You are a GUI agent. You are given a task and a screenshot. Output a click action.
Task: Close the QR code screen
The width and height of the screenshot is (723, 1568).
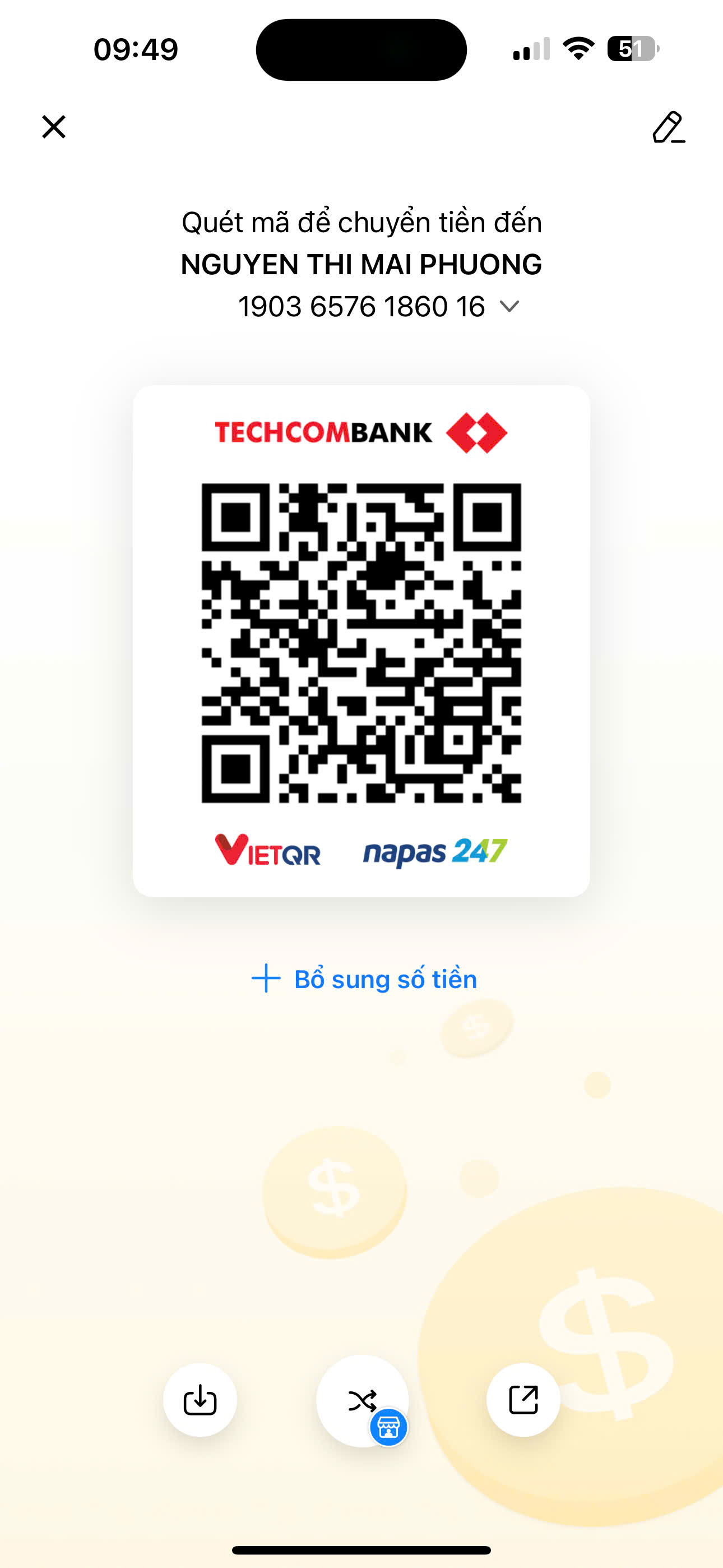(x=54, y=127)
